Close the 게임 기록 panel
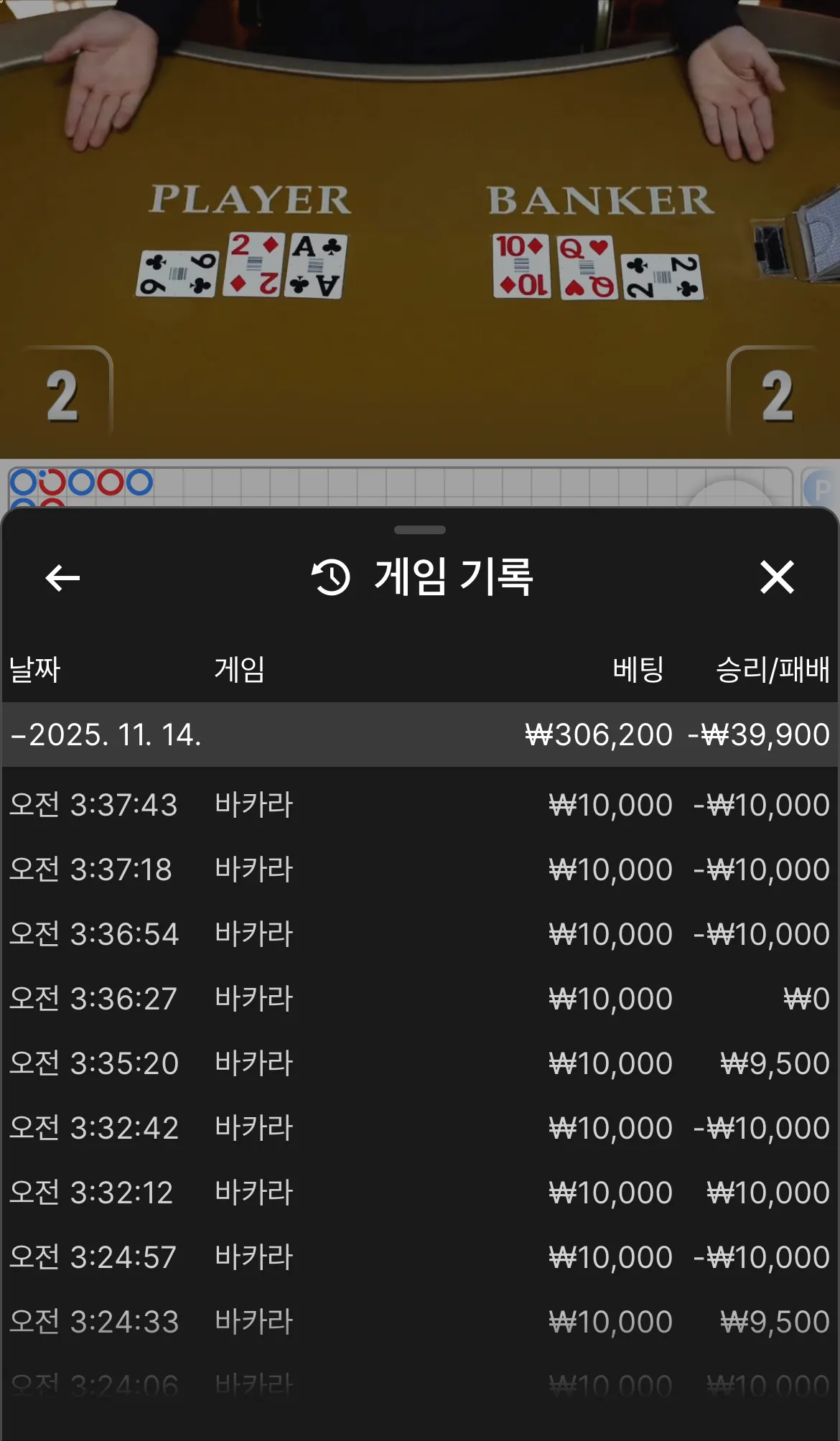Image resolution: width=840 pixels, height=1441 pixels. pos(777,577)
